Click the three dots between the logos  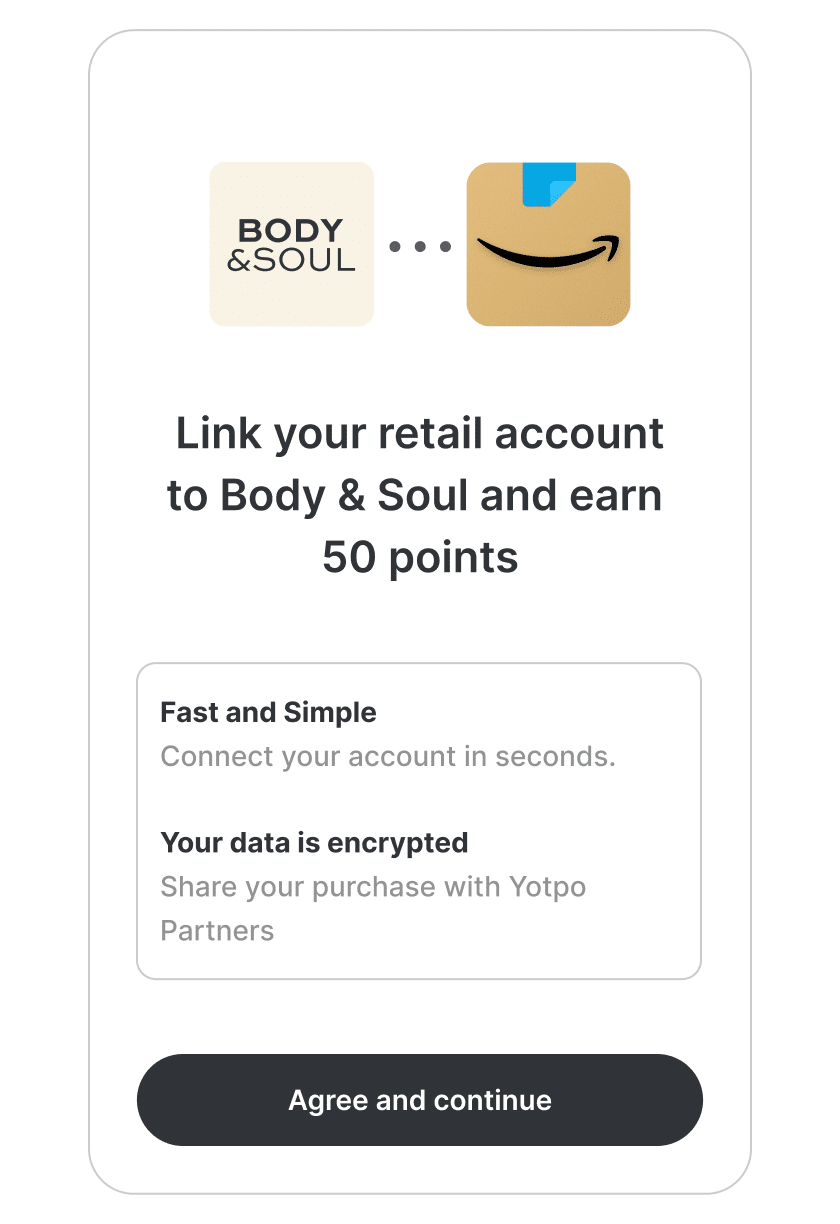coord(420,245)
